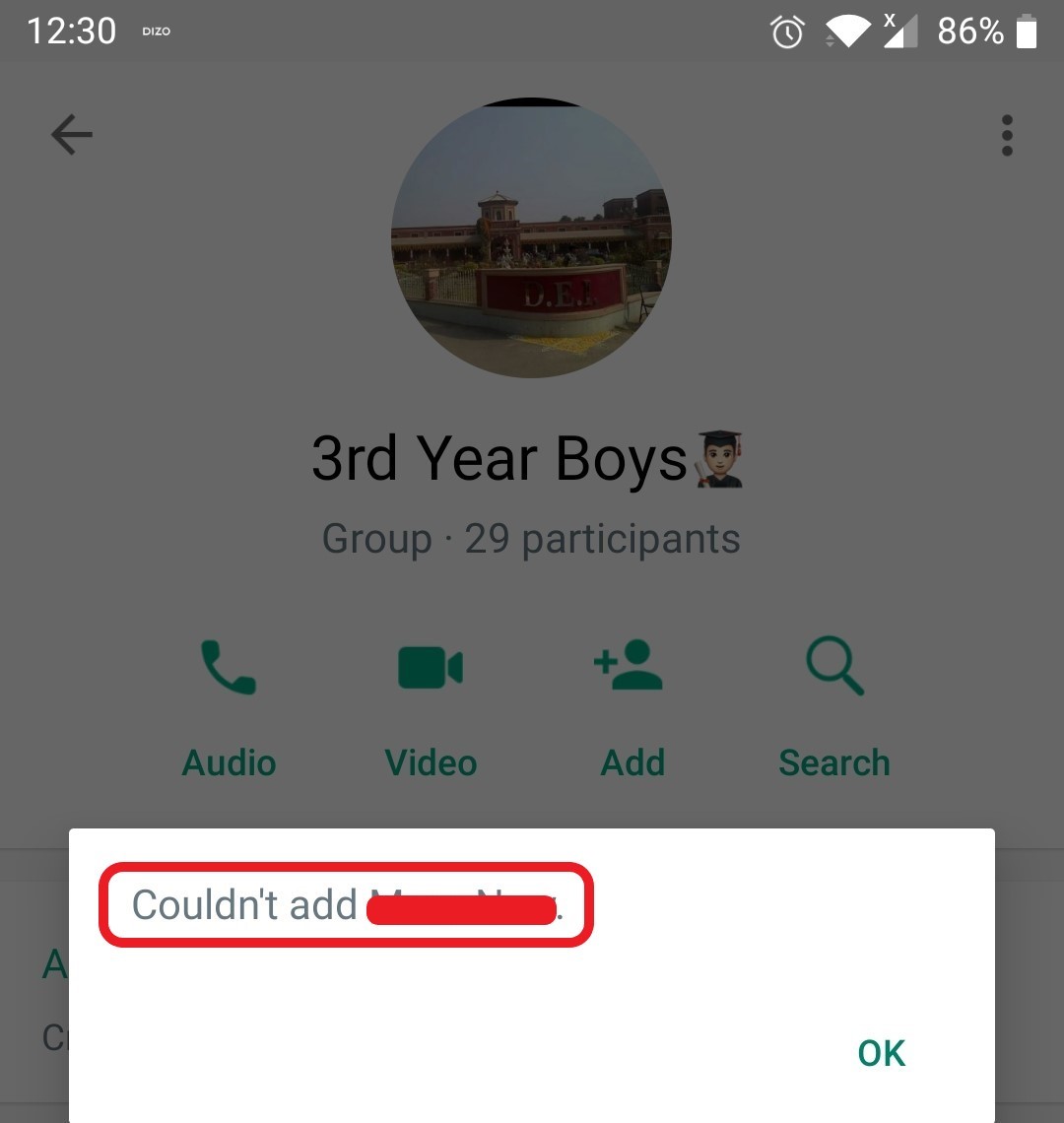This screenshot has width=1064, height=1123.
Task: Tap the battery indicator in the status bar
Action: 1029,31
